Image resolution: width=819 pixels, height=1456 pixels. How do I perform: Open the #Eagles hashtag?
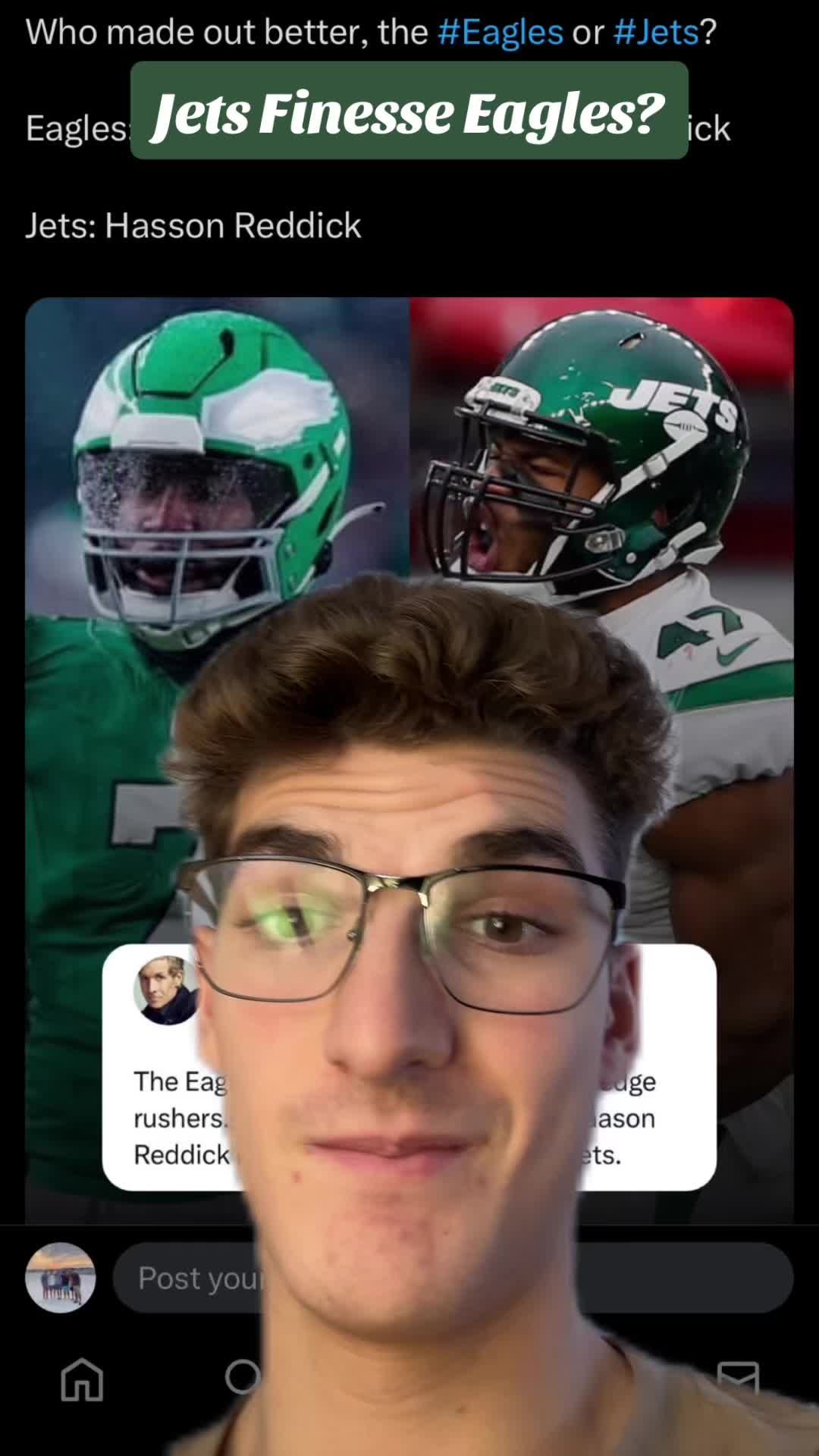(500, 32)
